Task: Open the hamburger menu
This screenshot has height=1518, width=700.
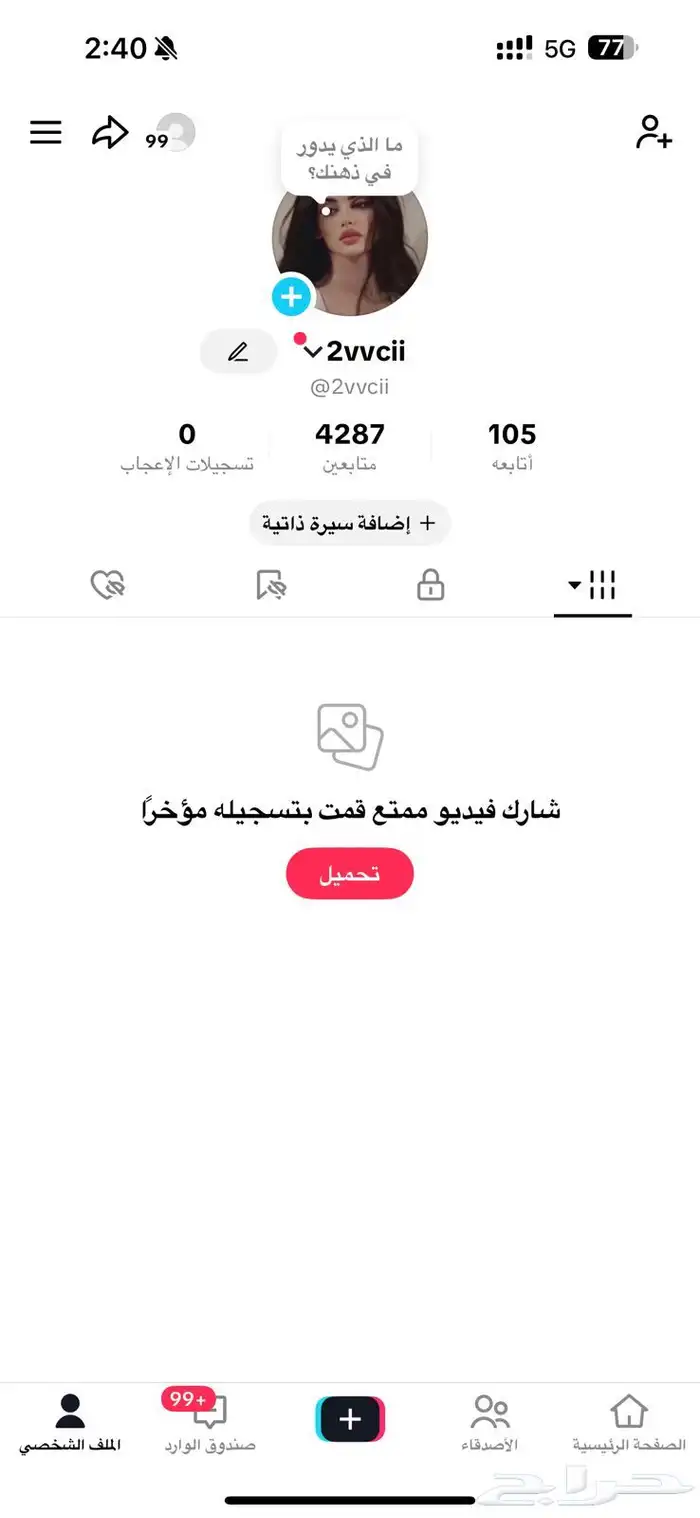Action: (46, 132)
